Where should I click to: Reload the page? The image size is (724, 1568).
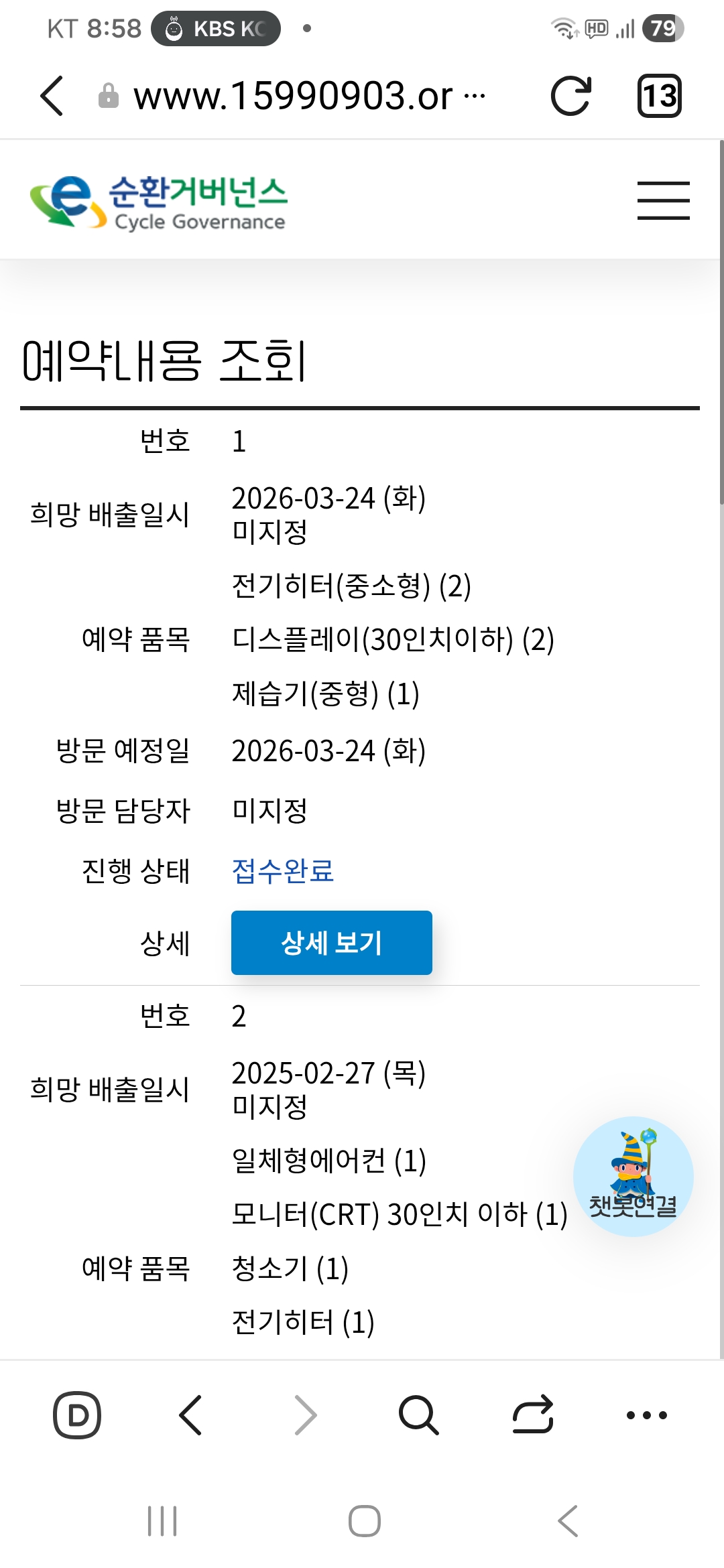(x=570, y=96)
